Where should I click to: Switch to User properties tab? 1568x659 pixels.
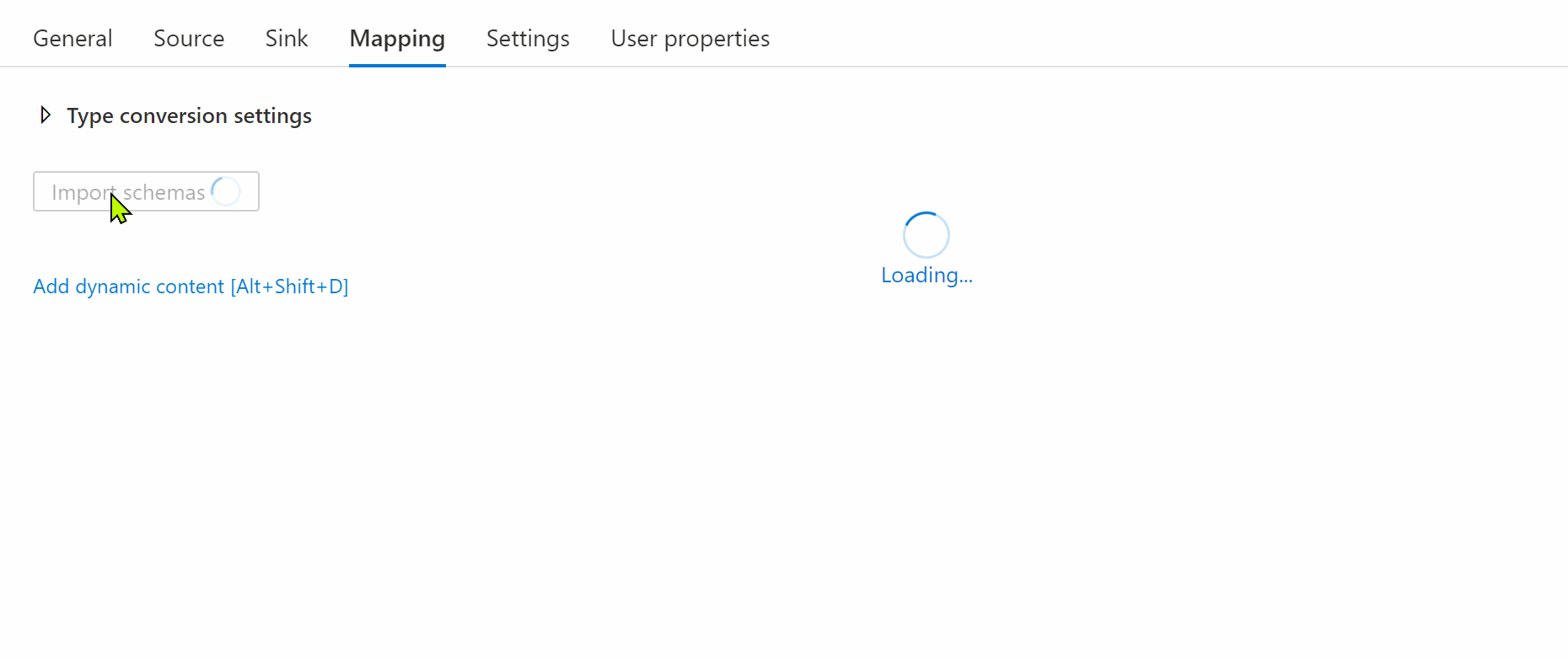690,39
